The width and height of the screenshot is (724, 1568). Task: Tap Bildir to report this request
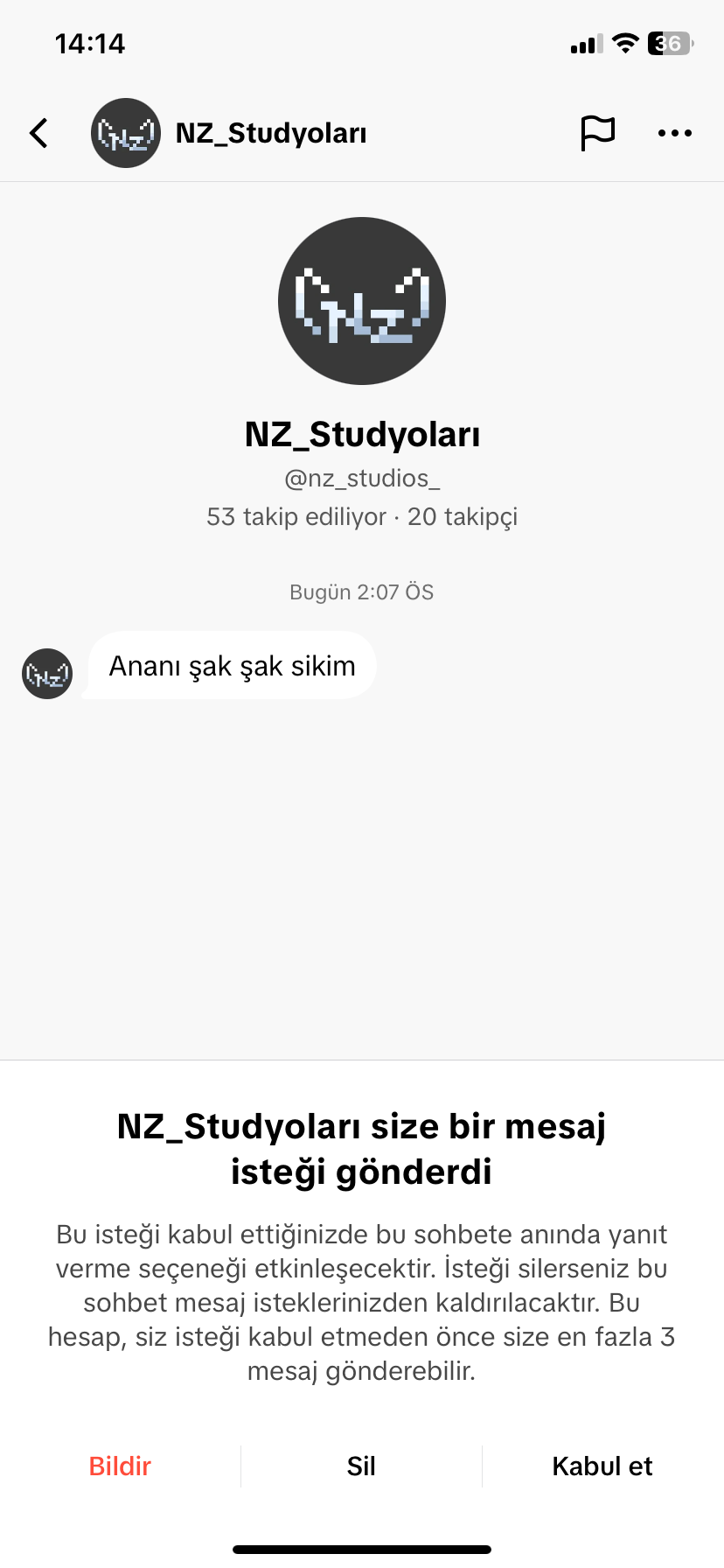point(120,1466)
